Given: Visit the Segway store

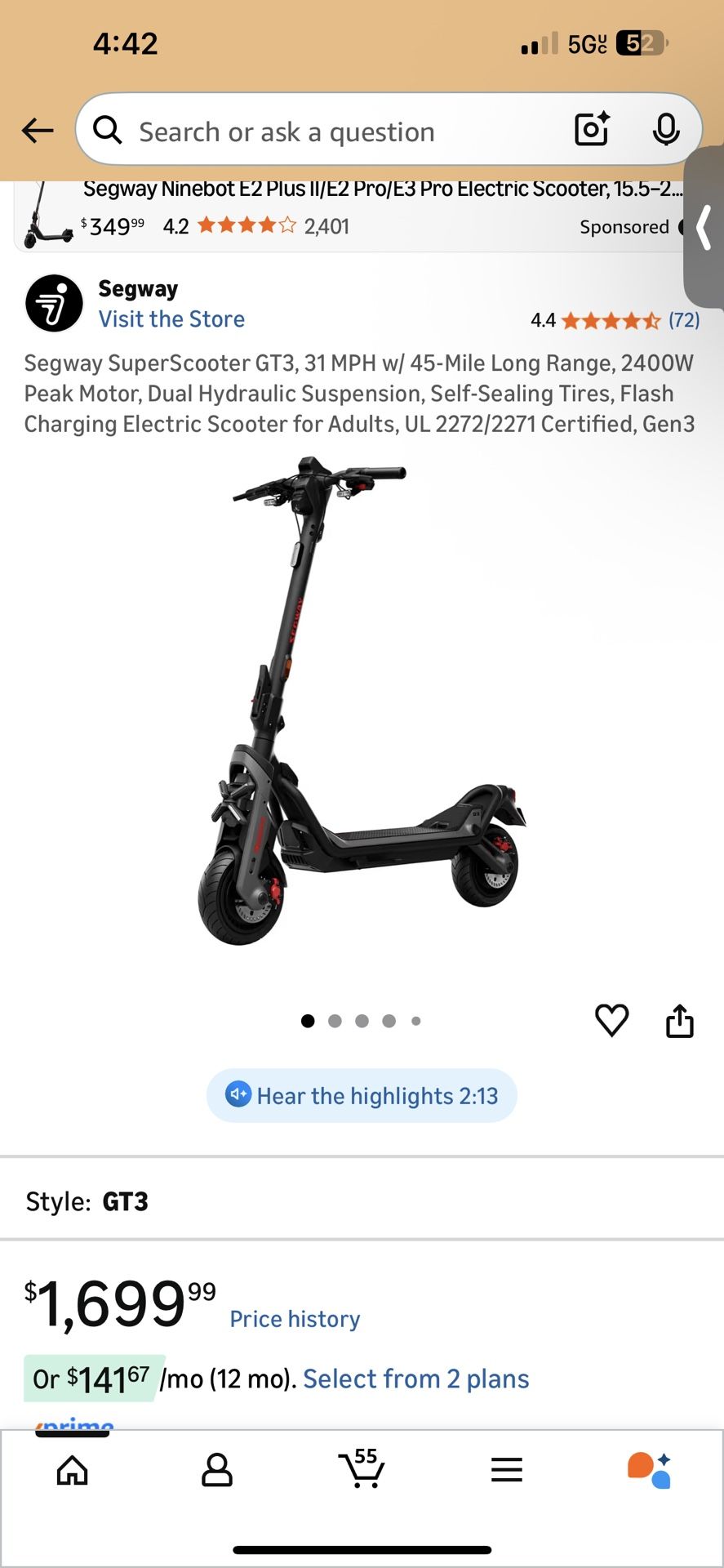Looking at the screenshot, I should (x=171, y=319).
